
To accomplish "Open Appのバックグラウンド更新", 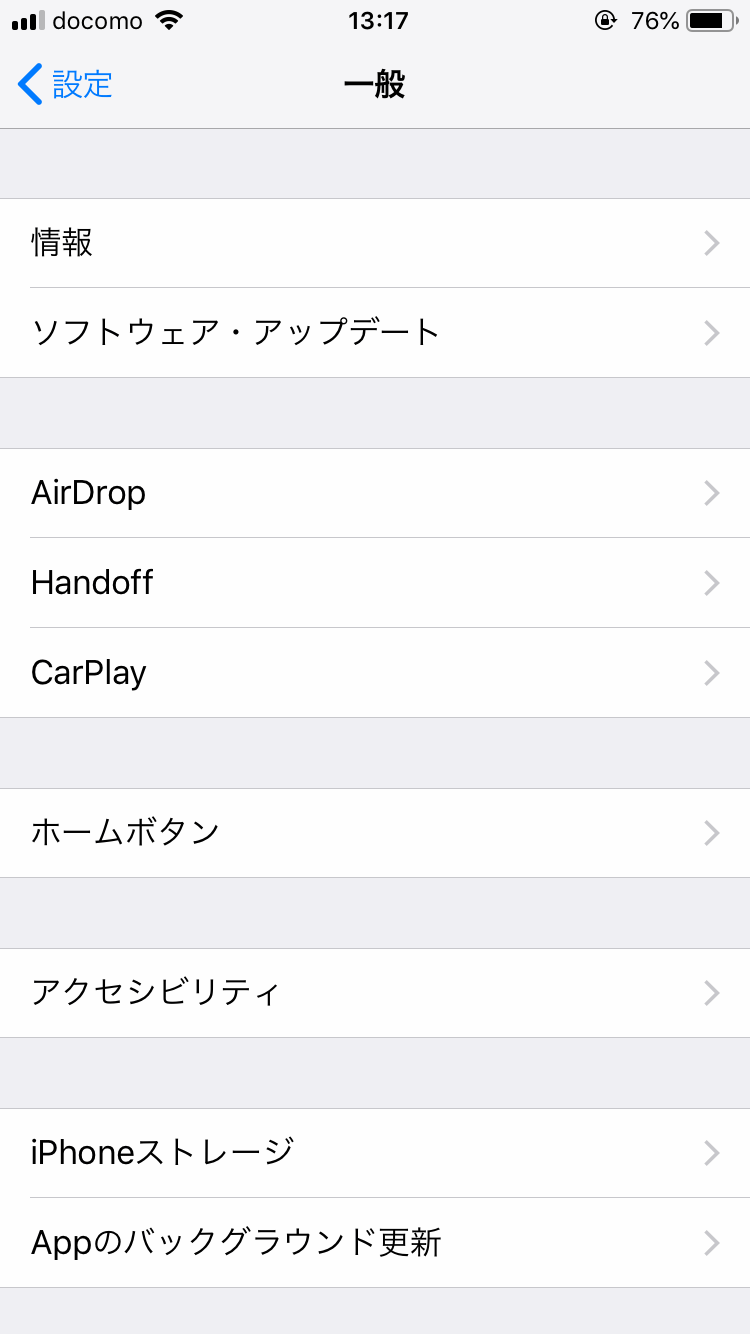I will [x=375, y=1243].
